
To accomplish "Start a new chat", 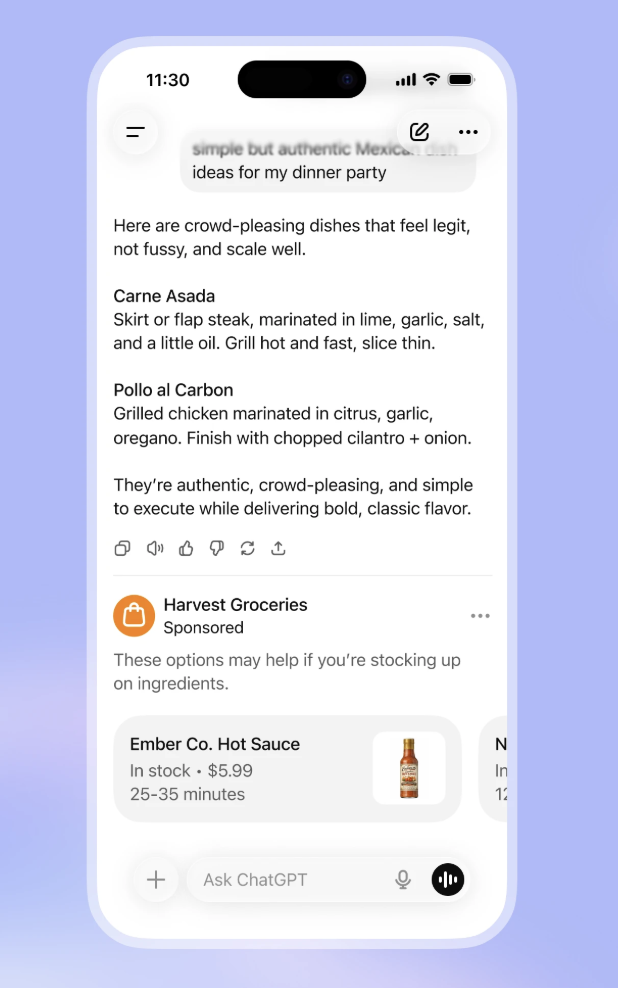I will tap(420, 132).
